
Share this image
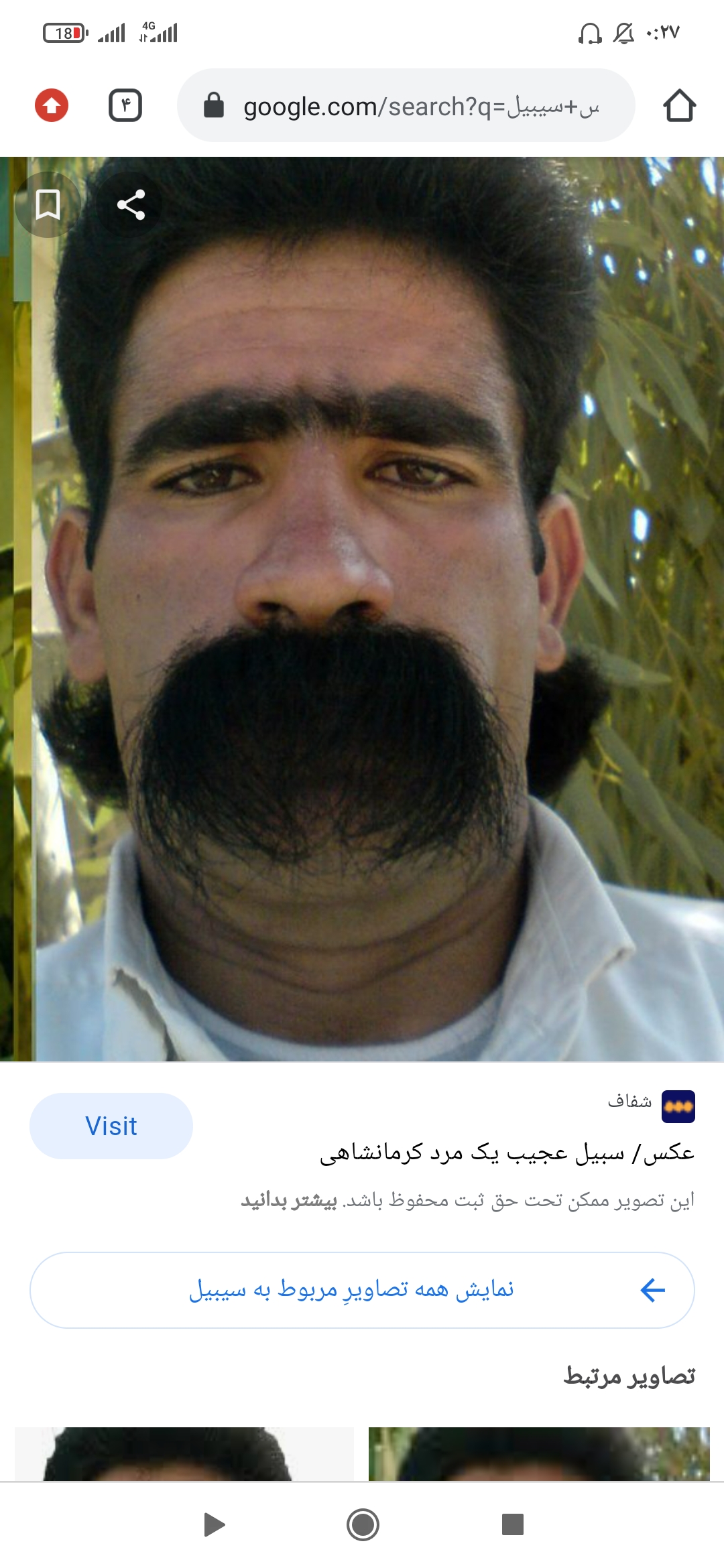point(131,204)
